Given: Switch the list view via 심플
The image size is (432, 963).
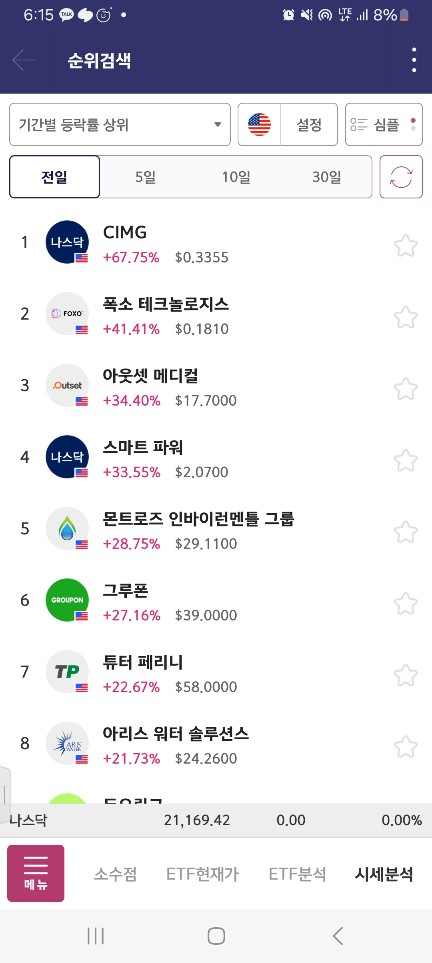Looking at the screenshot, I should 383,125.
